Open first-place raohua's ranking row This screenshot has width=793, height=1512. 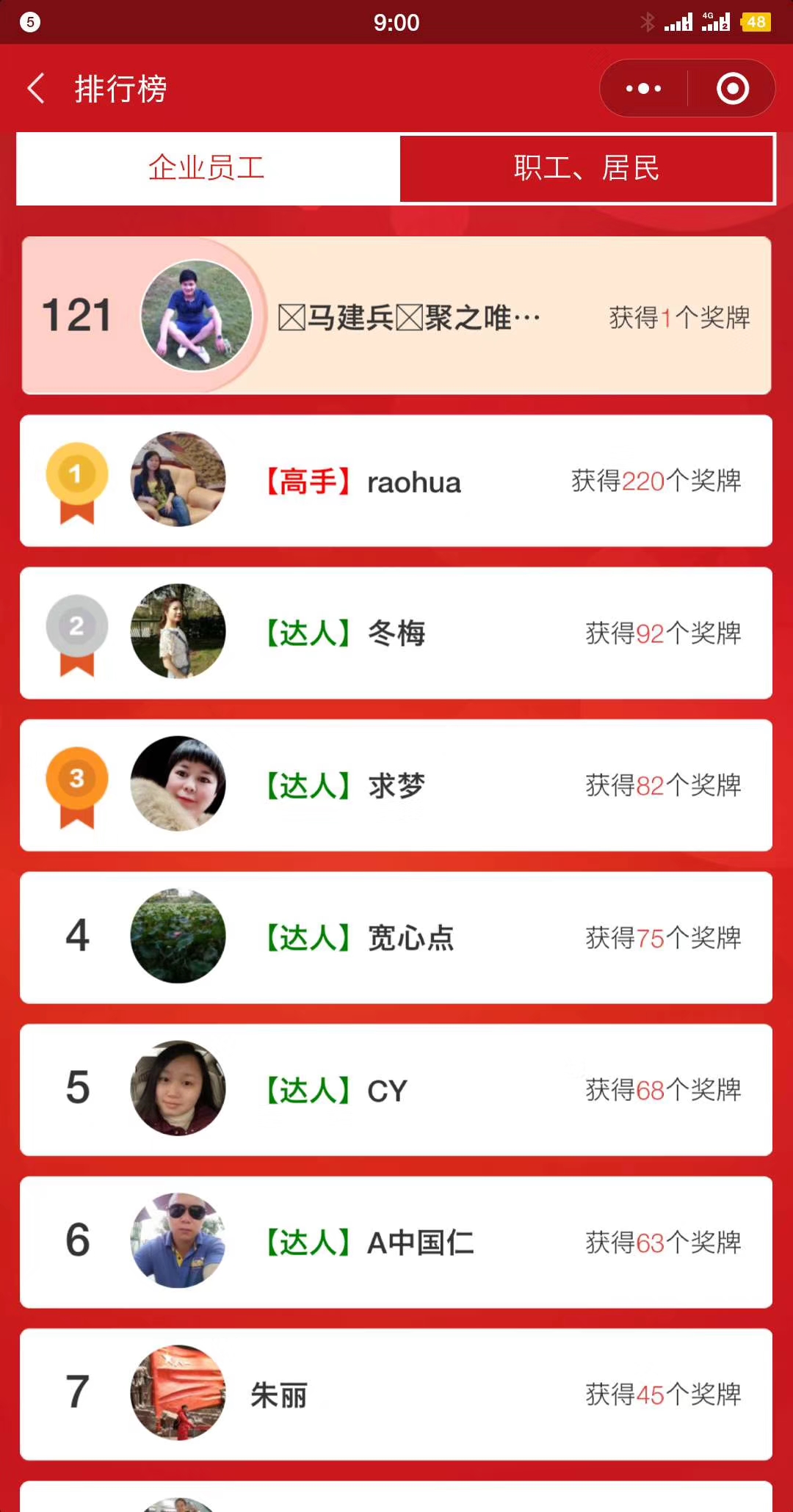click(396, 481)
